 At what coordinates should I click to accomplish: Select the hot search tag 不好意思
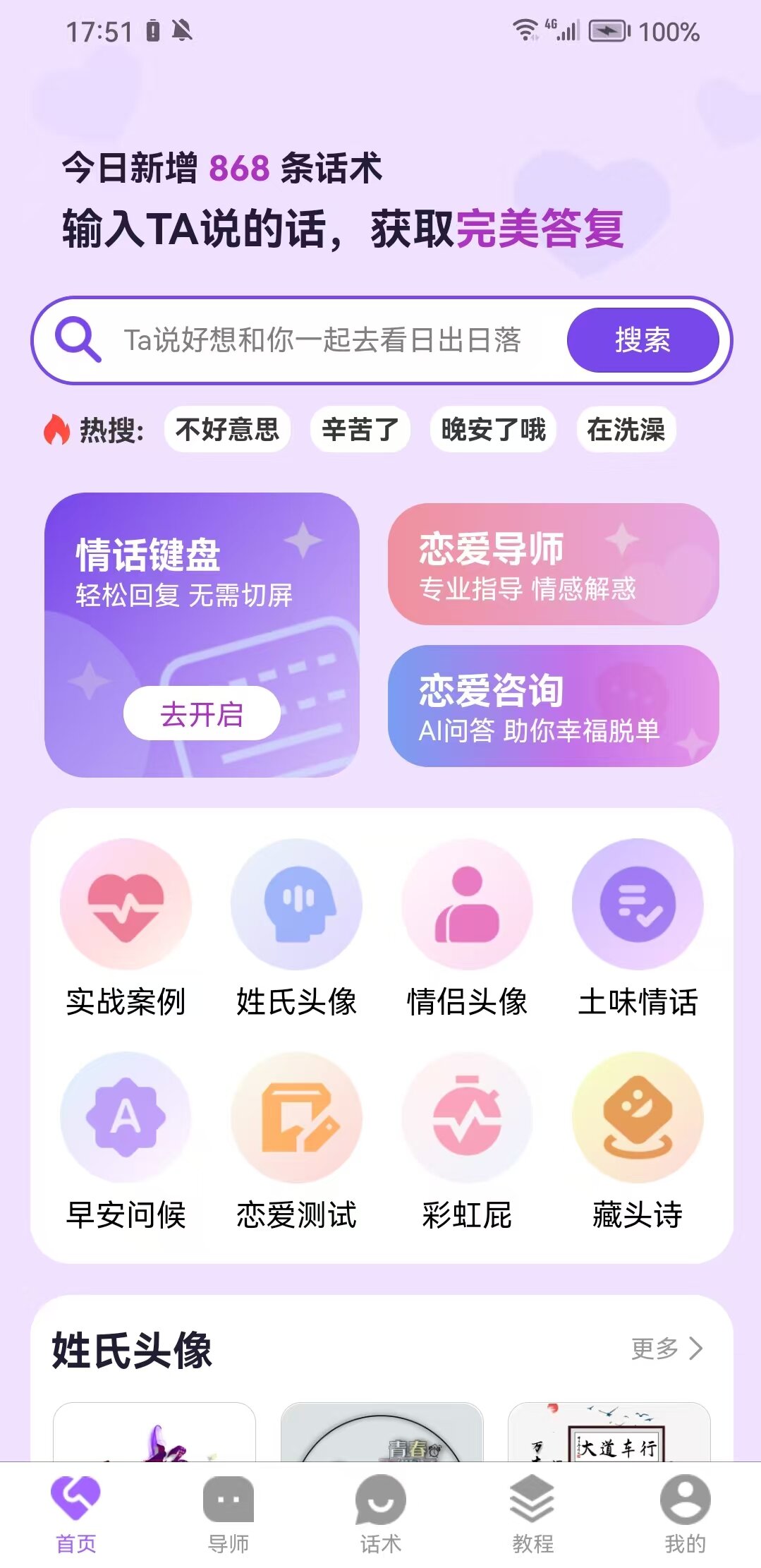click(x=228, y=429)
